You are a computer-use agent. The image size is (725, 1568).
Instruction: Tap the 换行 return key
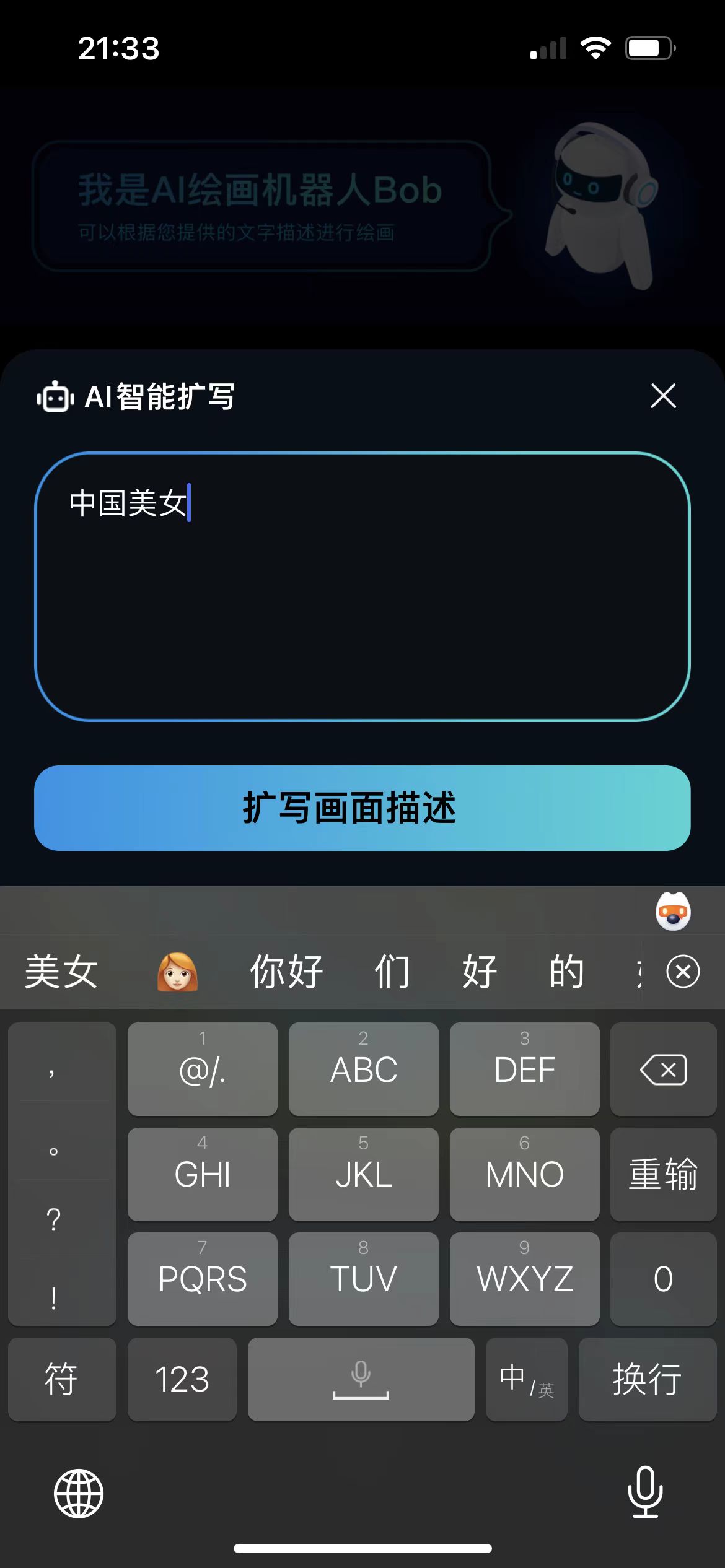[647, 1379]
